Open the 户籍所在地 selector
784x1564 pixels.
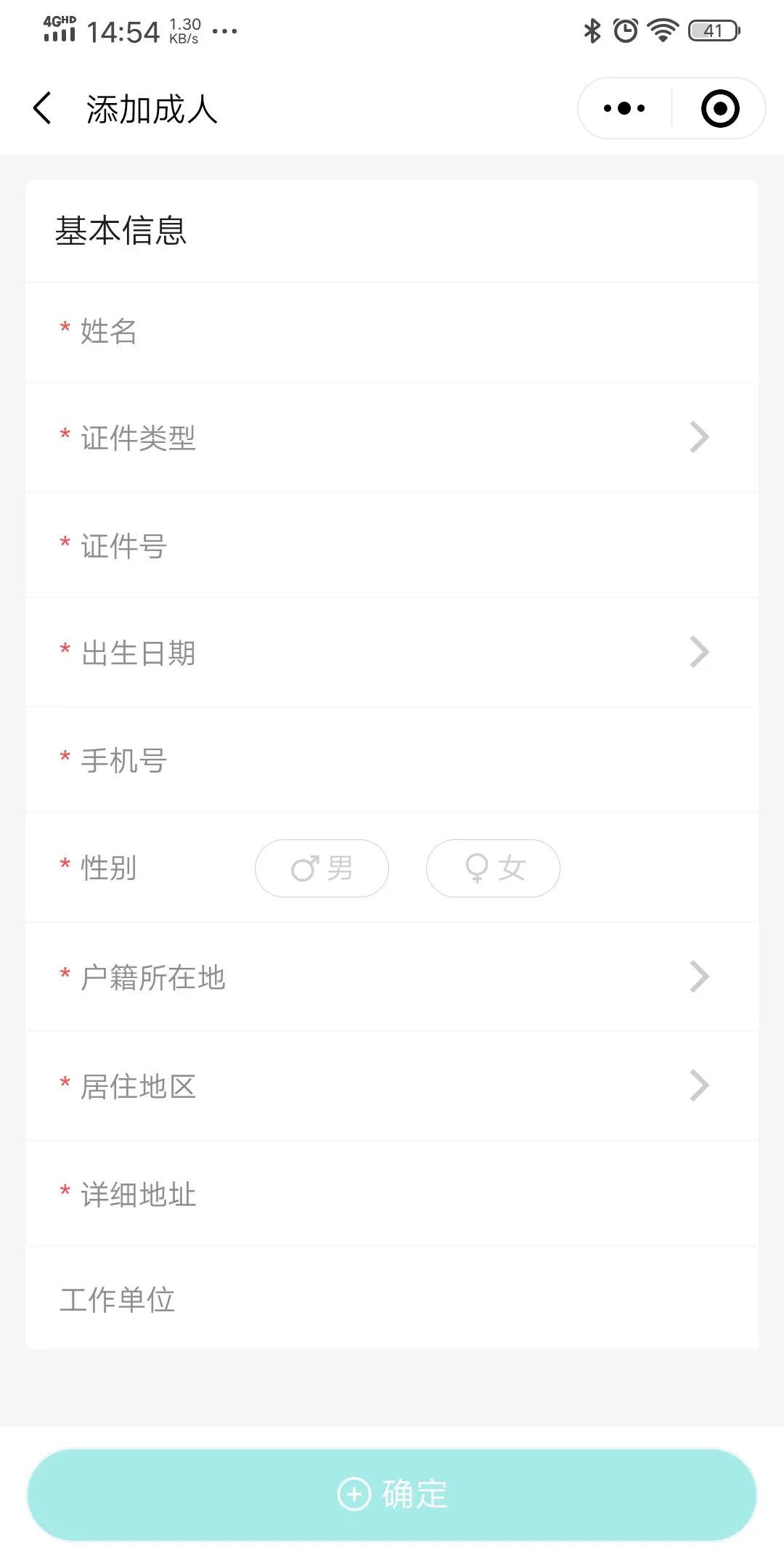click(392, 977)
